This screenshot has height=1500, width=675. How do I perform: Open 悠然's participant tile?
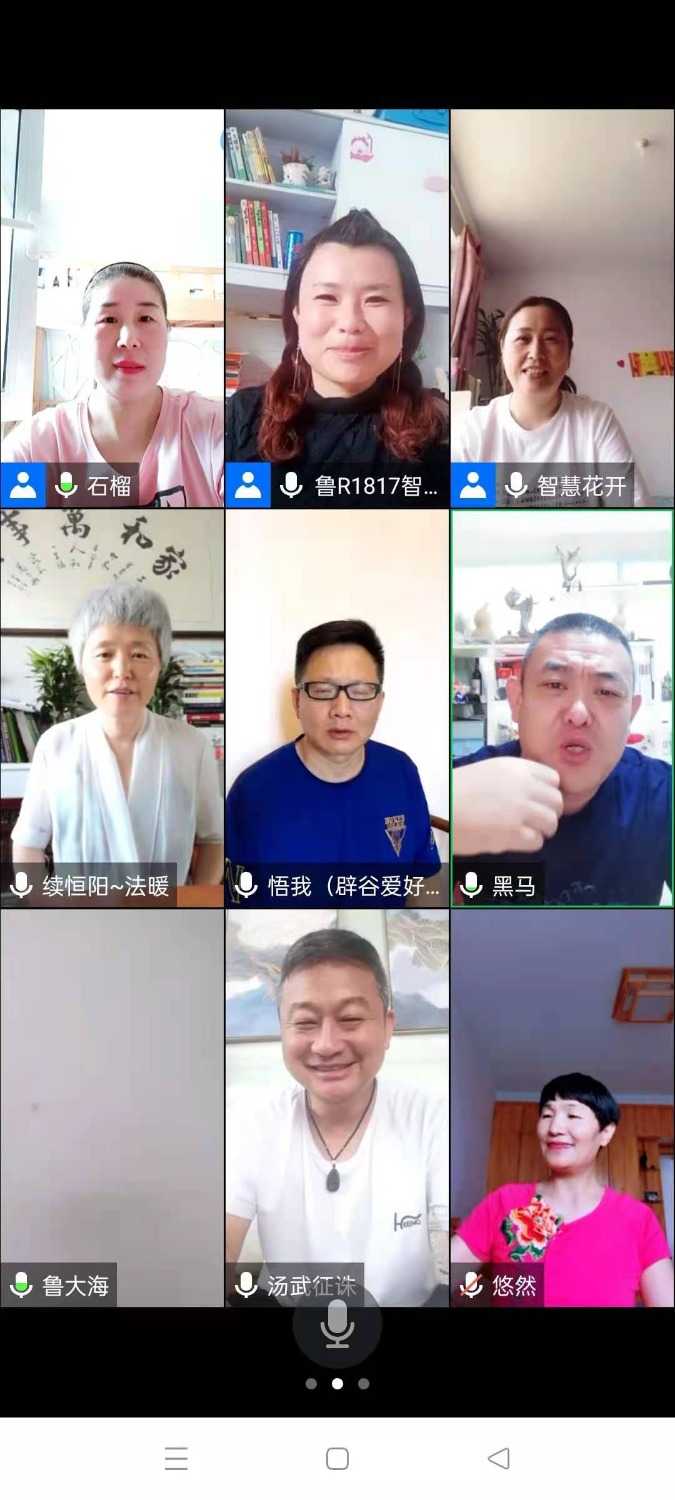pyautogui.click(x=562, y=1108)
